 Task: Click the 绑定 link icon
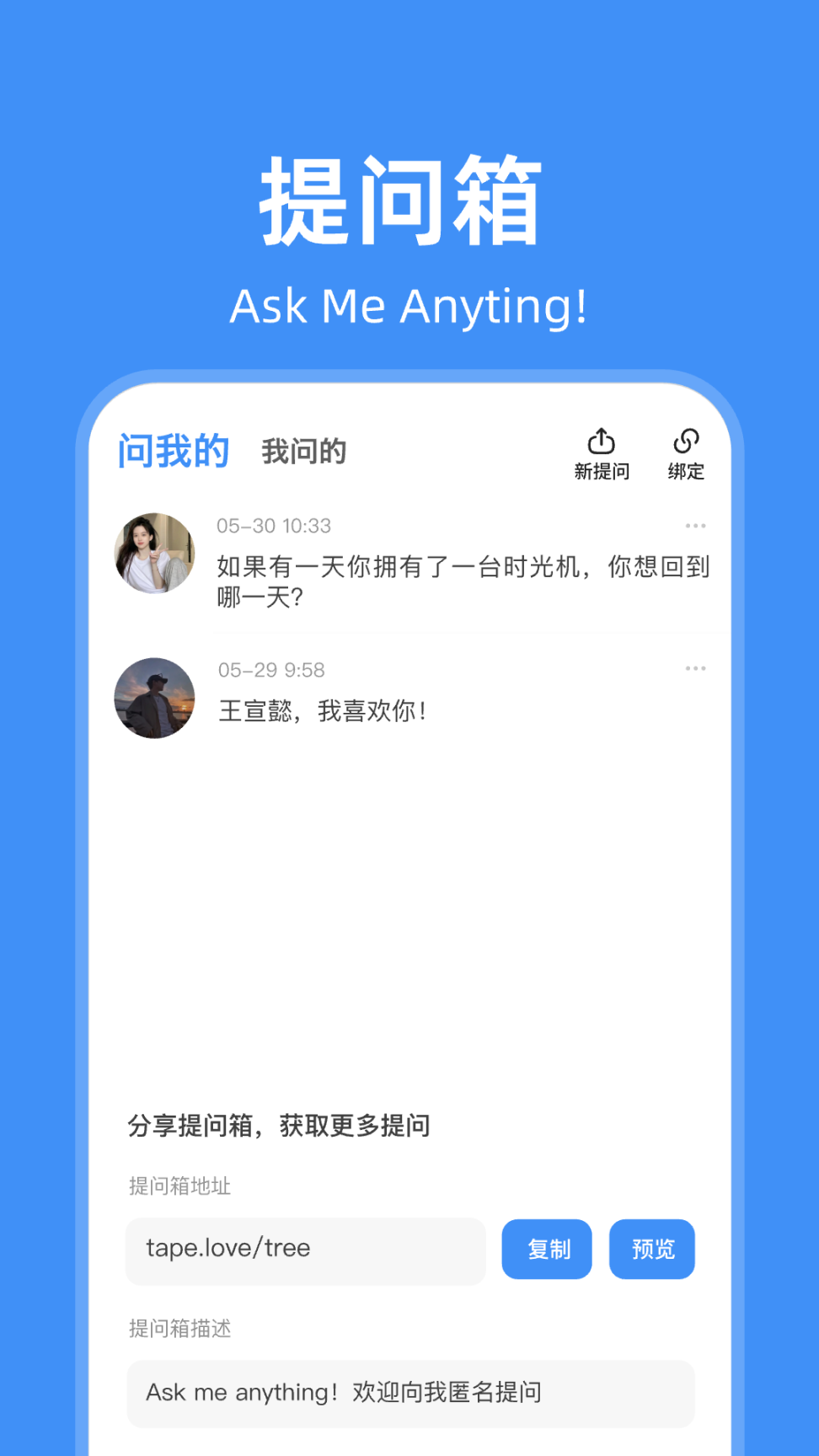point(686,453)
